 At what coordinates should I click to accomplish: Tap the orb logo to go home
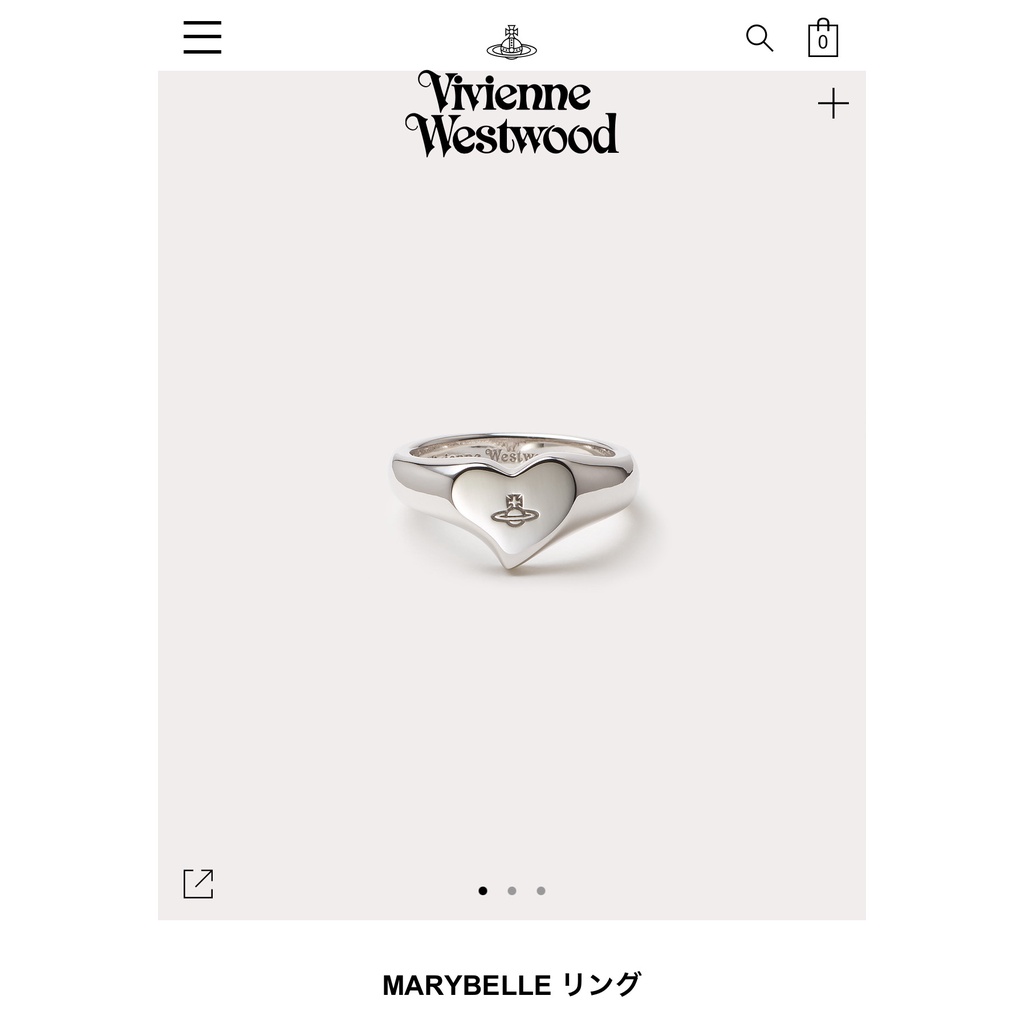point(512,42)
